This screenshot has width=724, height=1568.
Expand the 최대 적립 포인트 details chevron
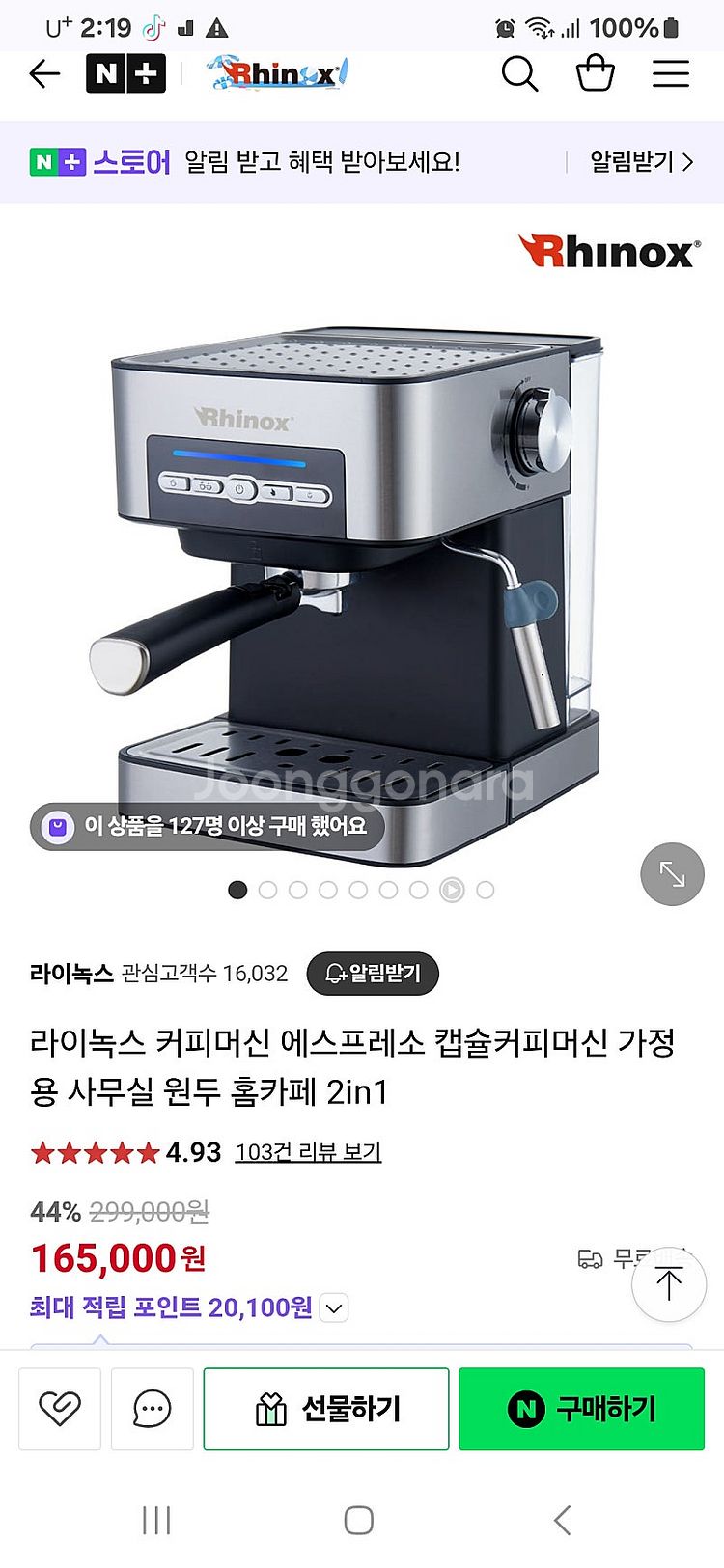[x=332, y=1308]
